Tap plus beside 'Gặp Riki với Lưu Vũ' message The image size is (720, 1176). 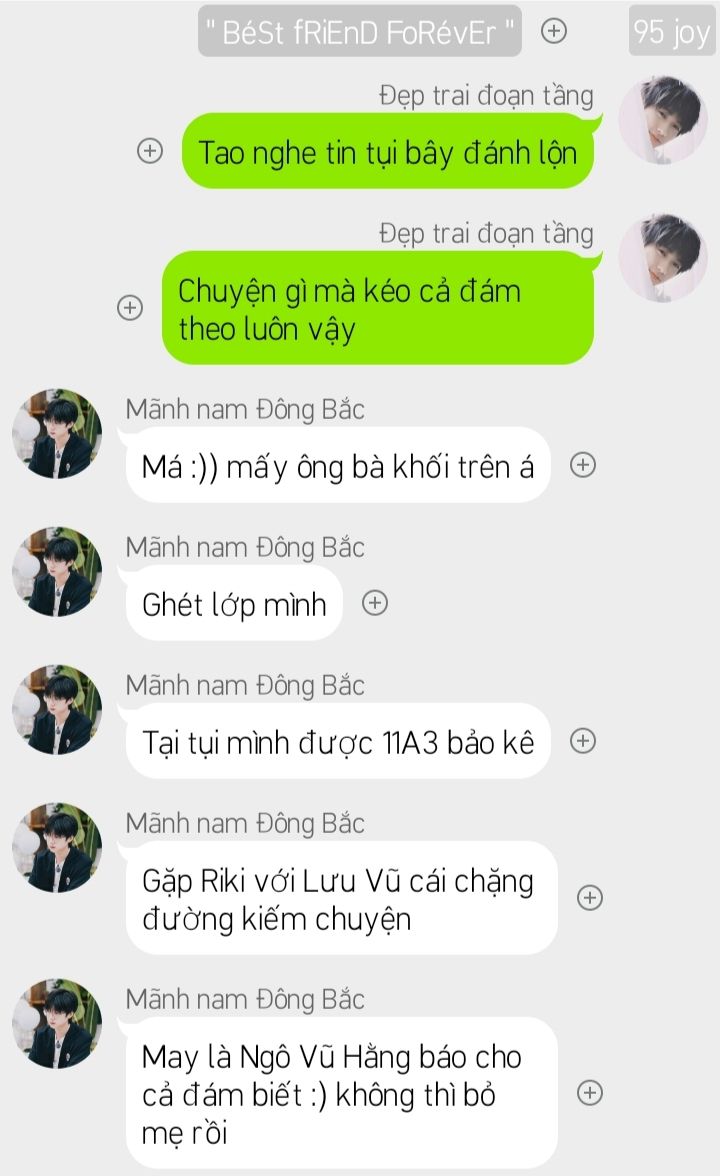point(590,898)
